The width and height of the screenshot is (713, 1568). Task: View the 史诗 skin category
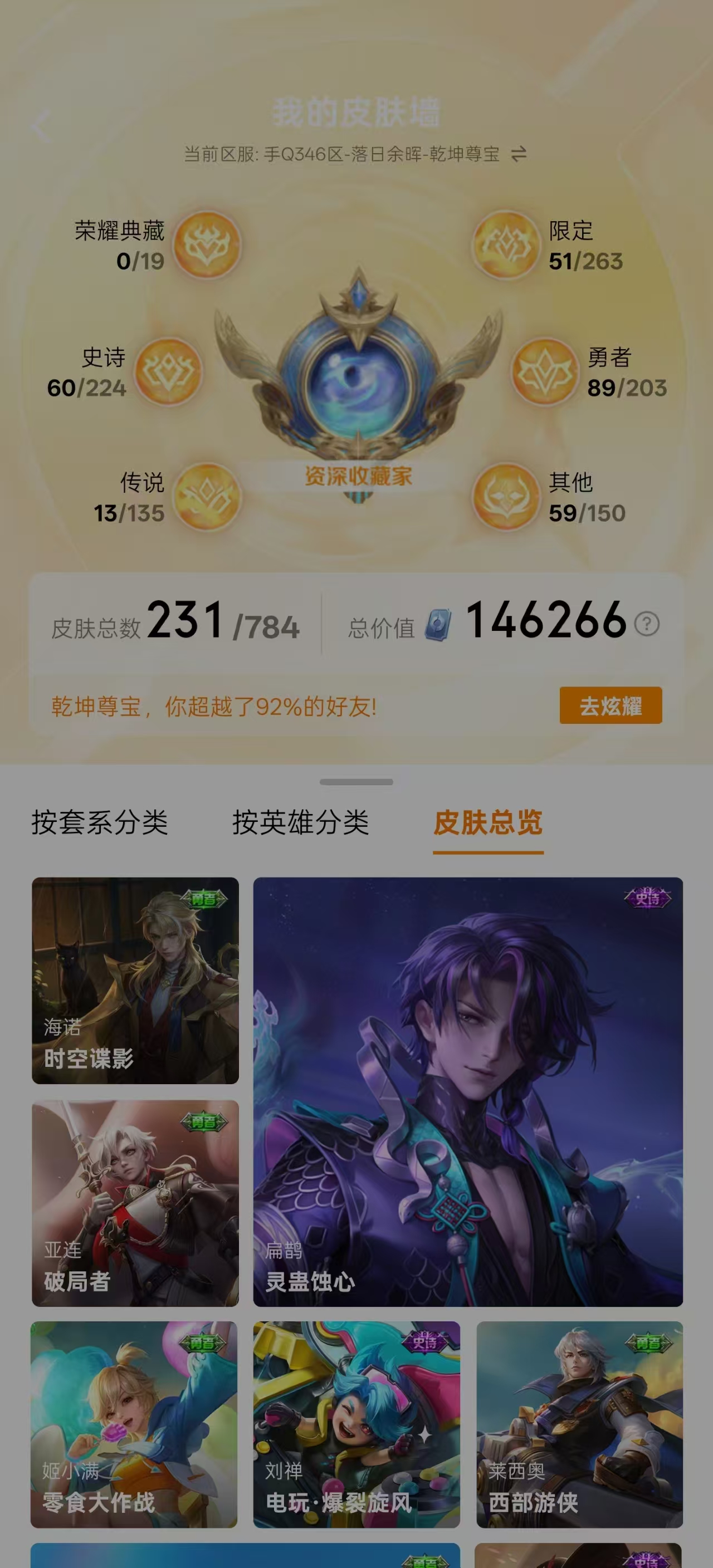(168, 371)
